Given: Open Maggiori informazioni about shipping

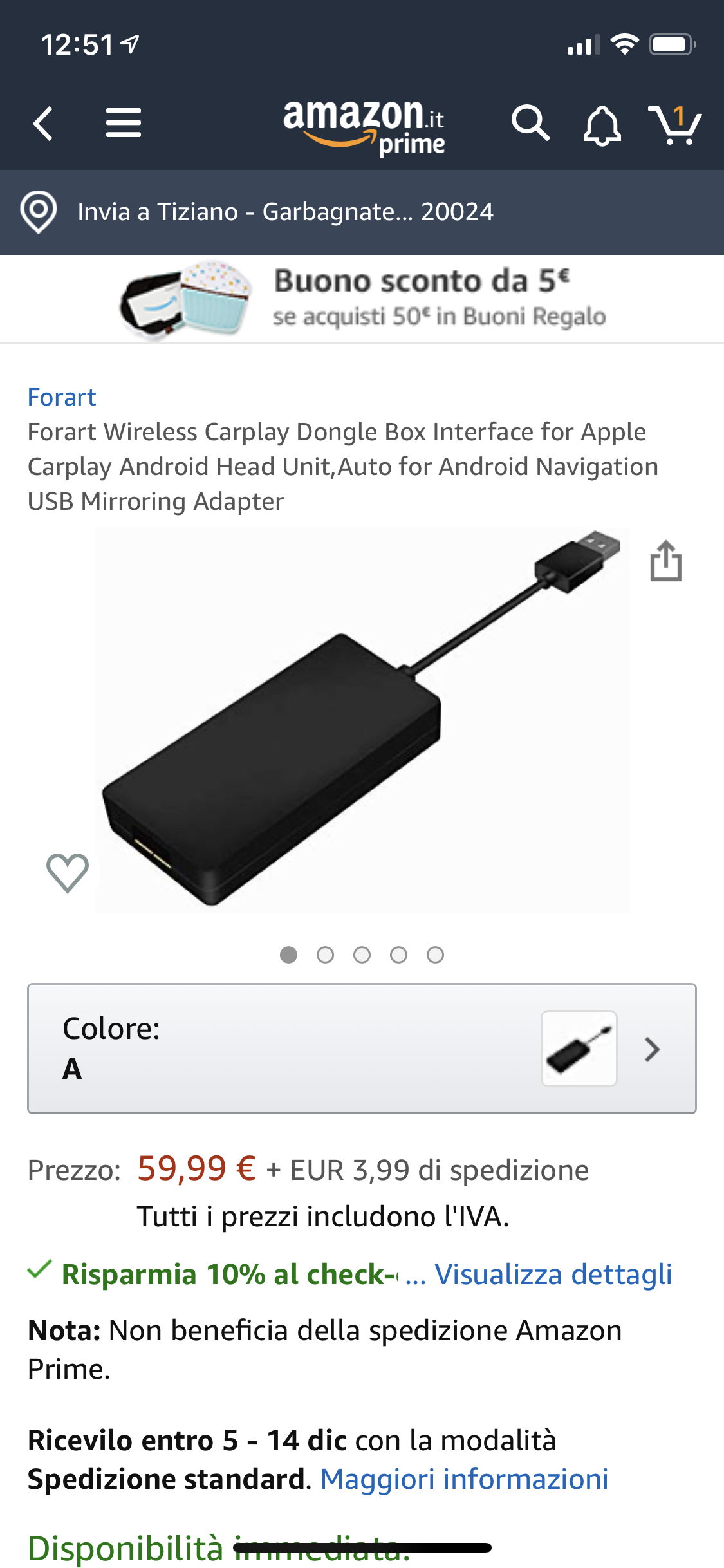Looking at the screenshot, I should point(464,1479).
